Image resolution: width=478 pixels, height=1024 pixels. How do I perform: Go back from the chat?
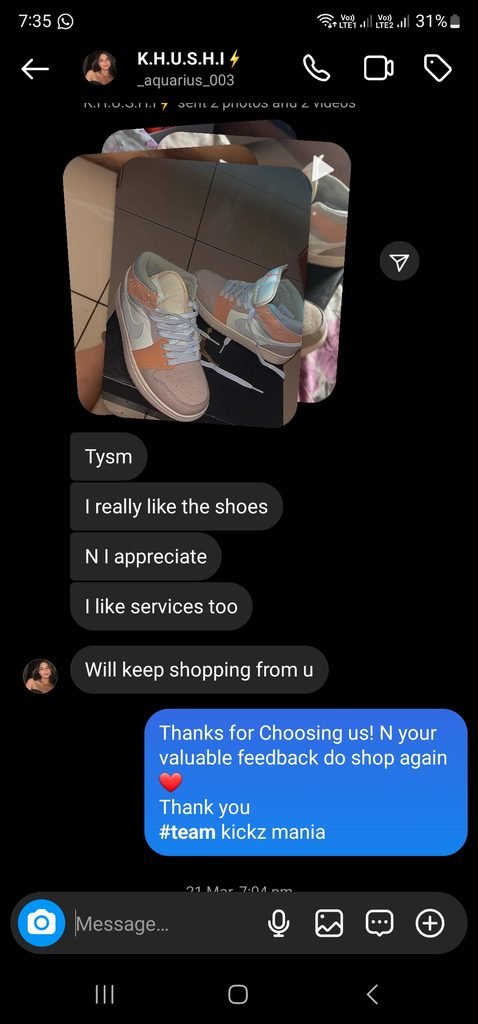click(35, 69)
